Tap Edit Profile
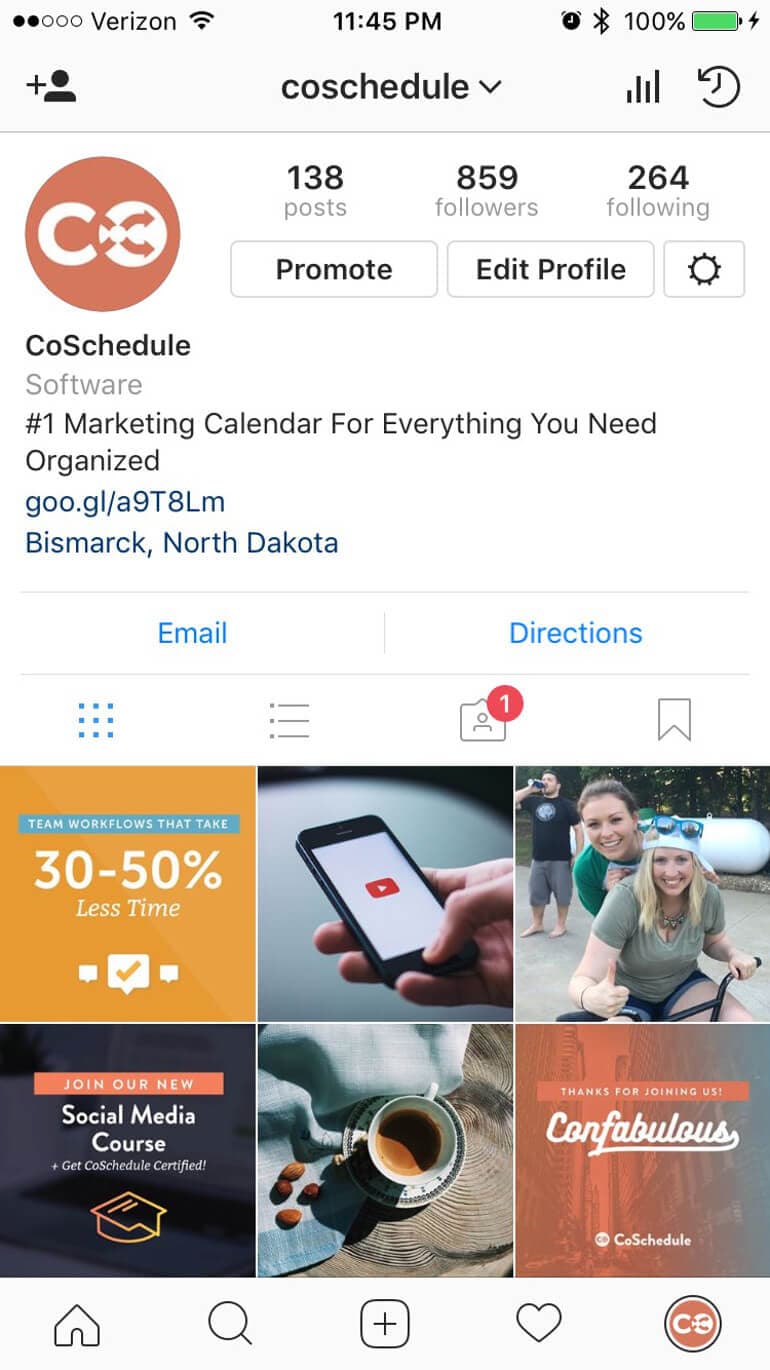The height and width of the screenshot is (1370, 770). [x=551, y=269]
